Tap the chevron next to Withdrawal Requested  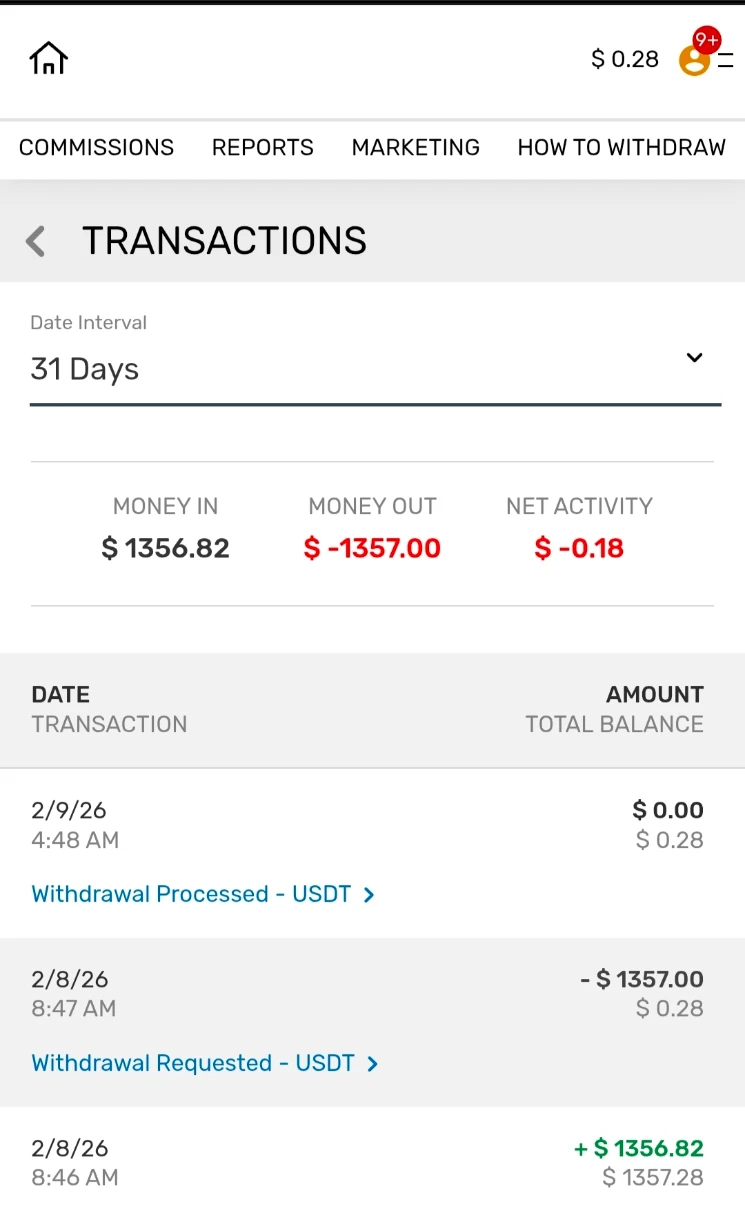(x=371, y=1063)
